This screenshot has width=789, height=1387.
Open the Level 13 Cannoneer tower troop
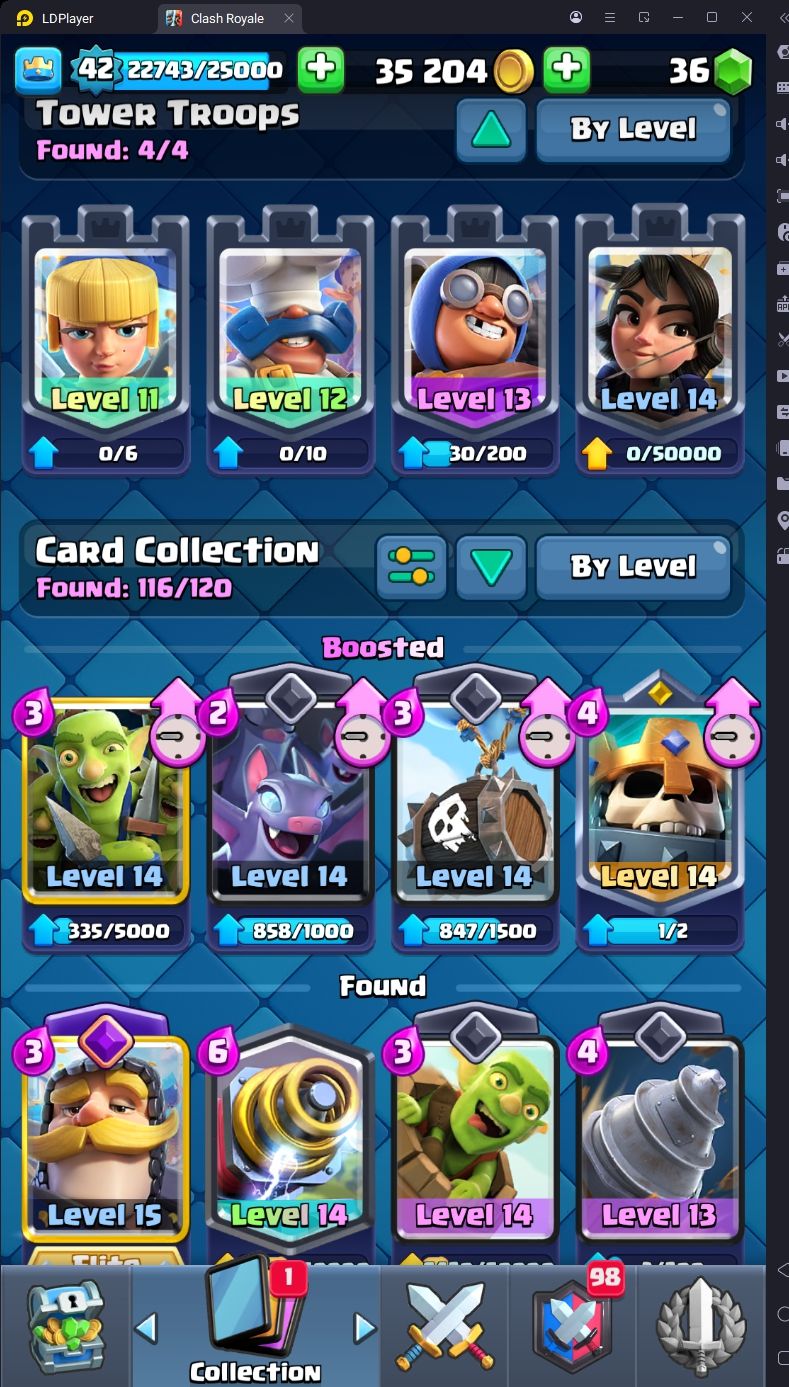tap(475, 340)
